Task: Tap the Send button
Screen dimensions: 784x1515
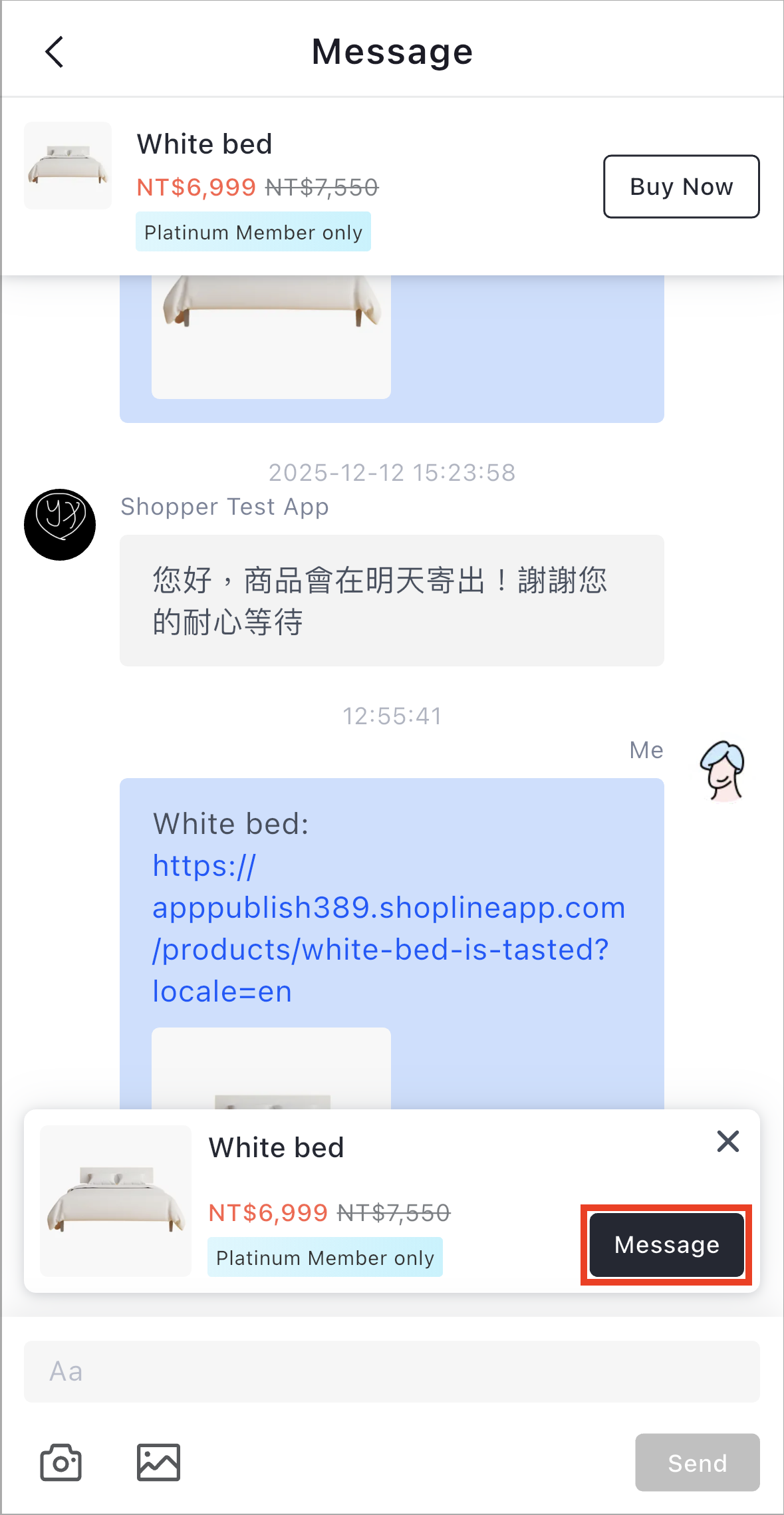Action: coord(697,1462)
